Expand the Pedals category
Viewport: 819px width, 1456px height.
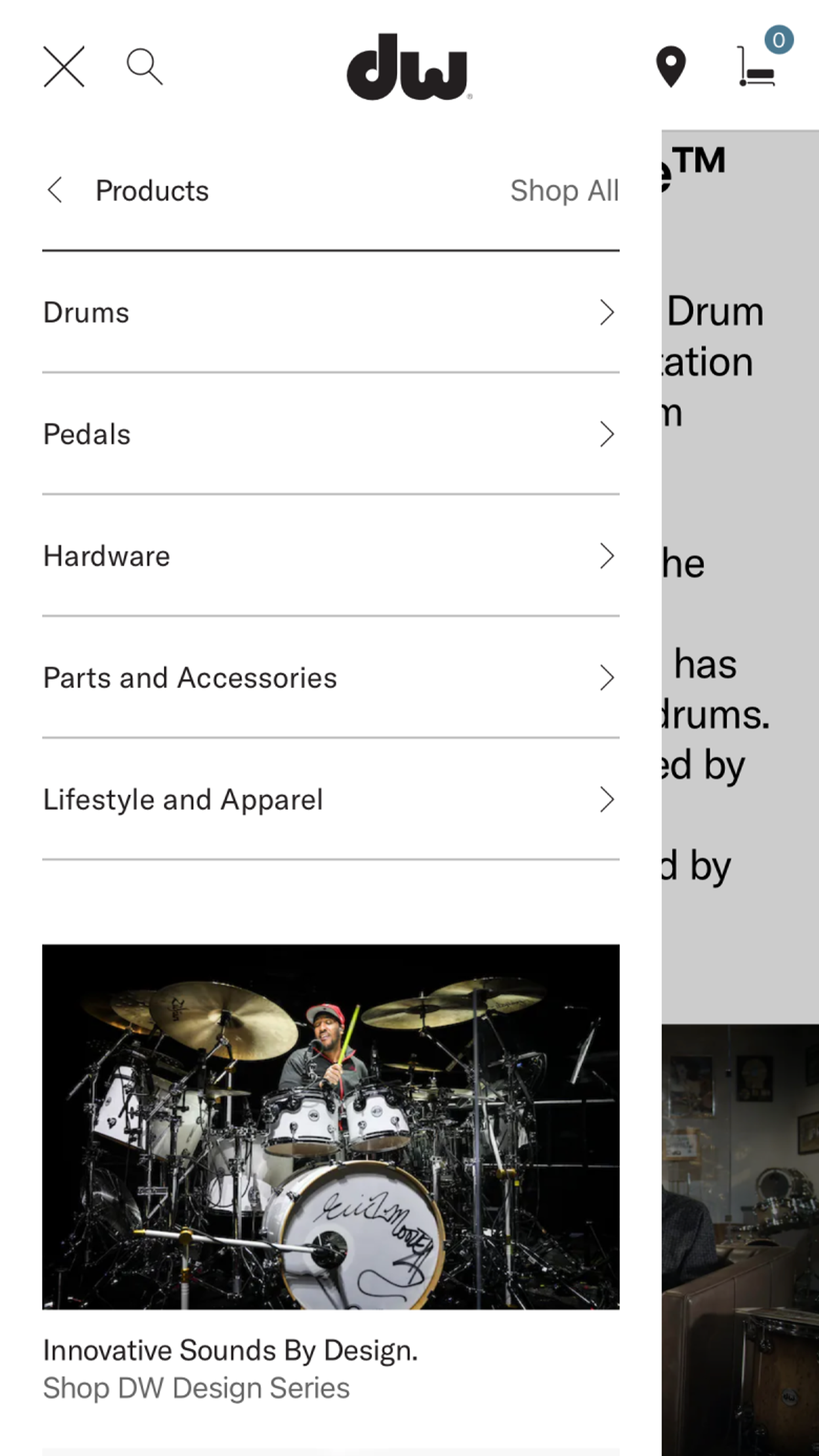[331, 434]
